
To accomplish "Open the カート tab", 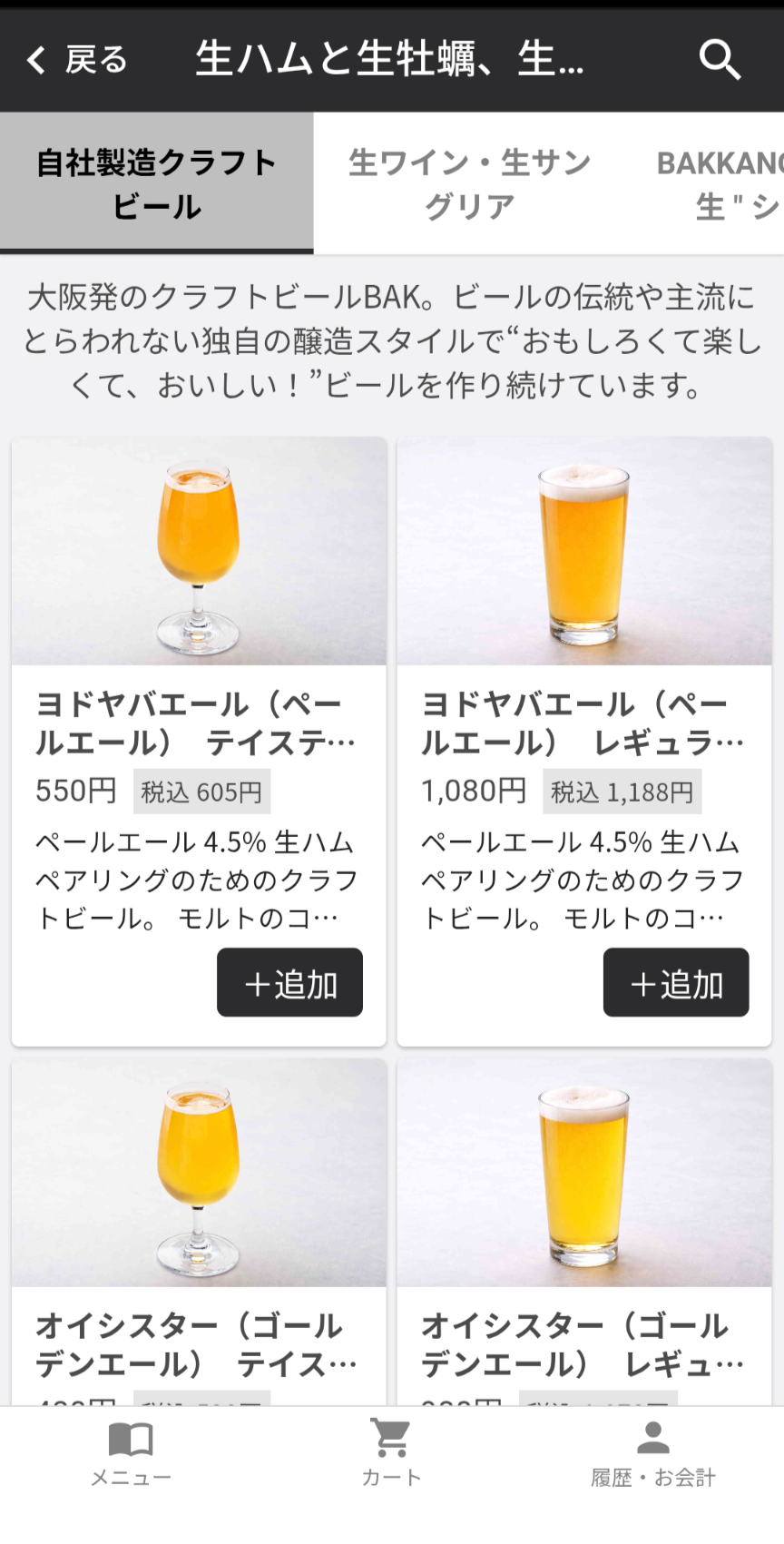I will coord(391,1454).
